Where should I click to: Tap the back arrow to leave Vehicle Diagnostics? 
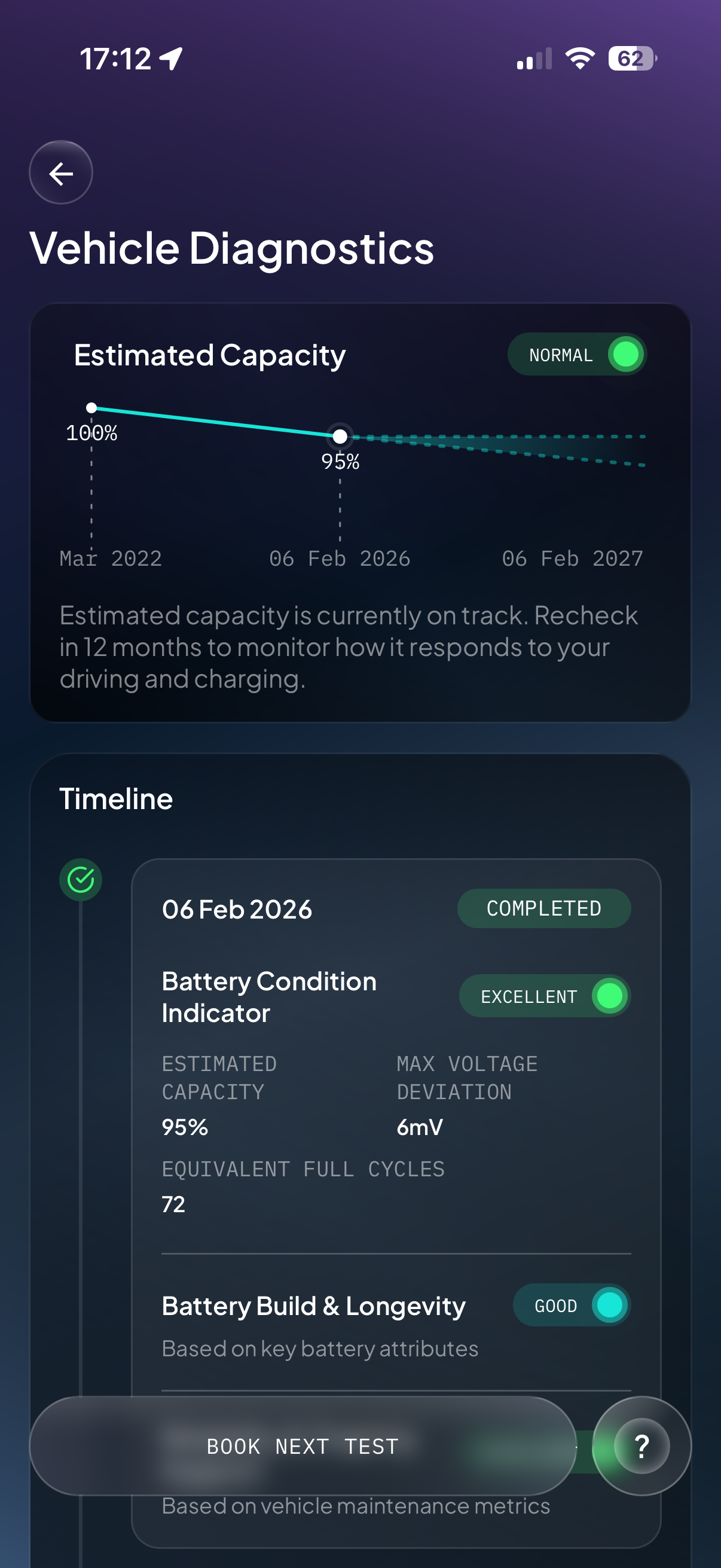click(x=61, y=172)
